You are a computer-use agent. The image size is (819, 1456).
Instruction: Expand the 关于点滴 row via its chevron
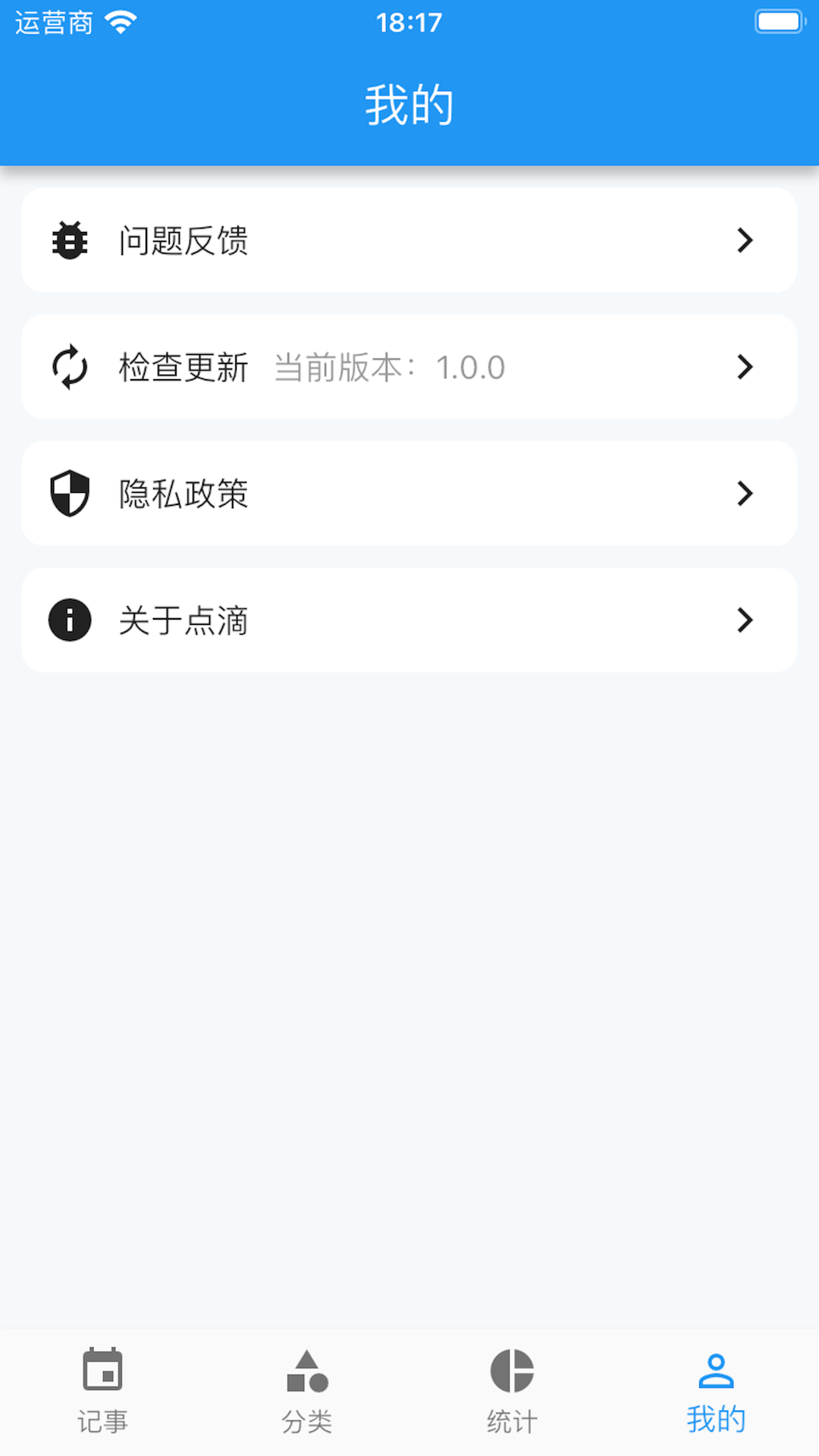click(745, 620)
